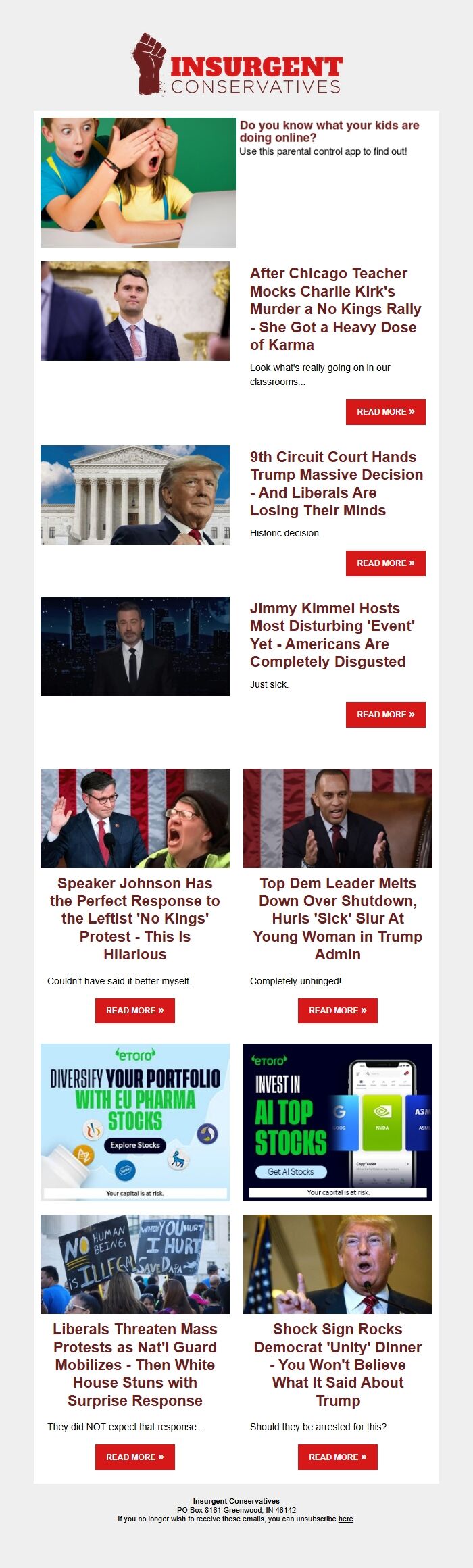Read more on Liberals Threaten Mass Protests
Image resolution: width=473 pixels, height=1568 pixels.
point(134,1457)
